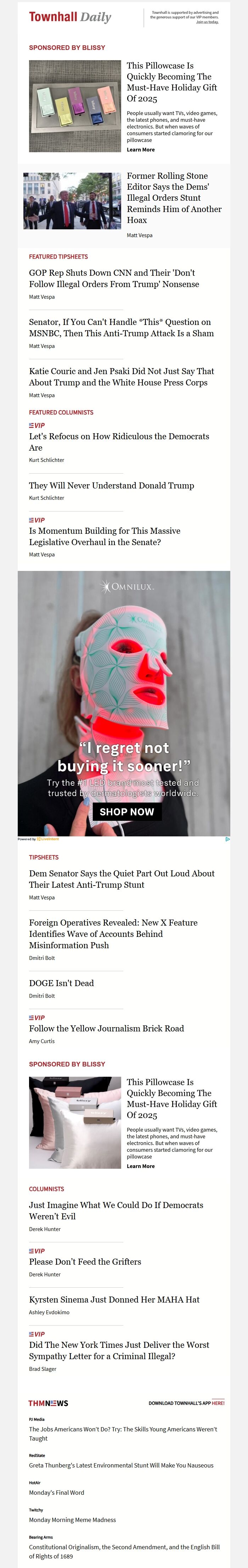Read "DOGE Isn't Dead" by Dmitri Bolt
The image size is (248, 1568).
(x=62, y=983)
